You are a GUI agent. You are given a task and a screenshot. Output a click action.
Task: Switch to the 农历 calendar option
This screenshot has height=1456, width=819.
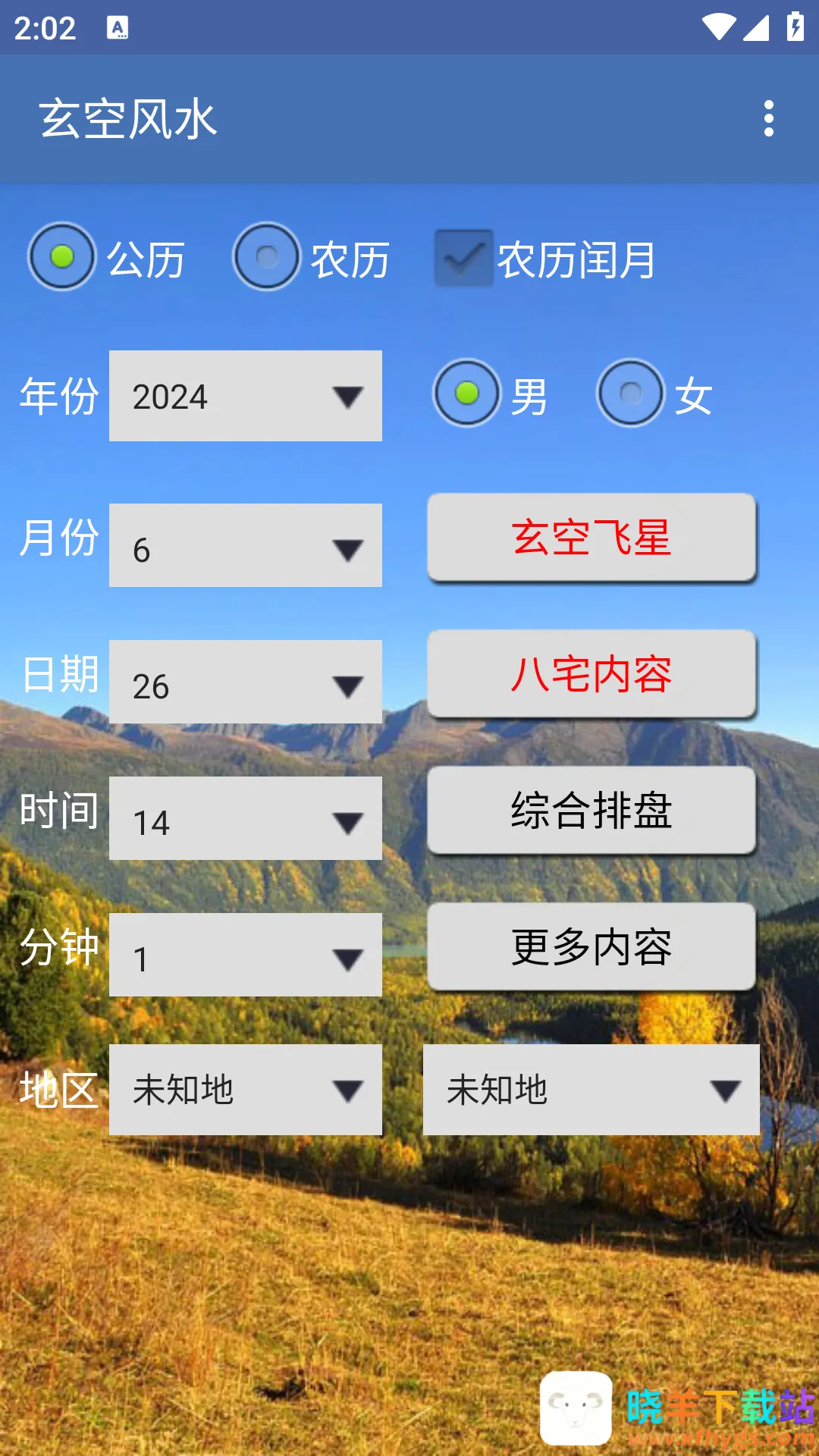click(x=267, y=257)
